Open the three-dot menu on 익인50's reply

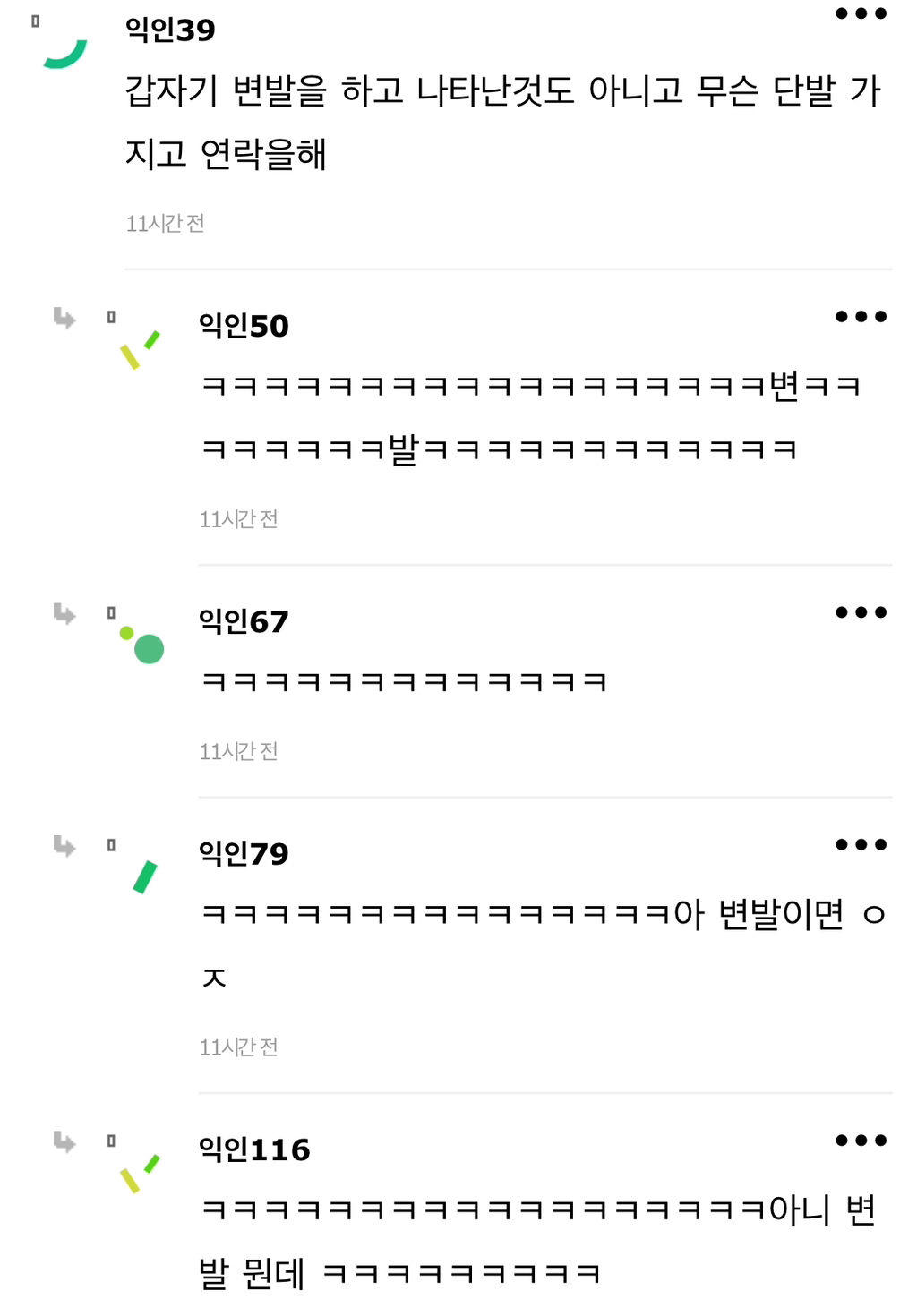click(x=862, y=315)
